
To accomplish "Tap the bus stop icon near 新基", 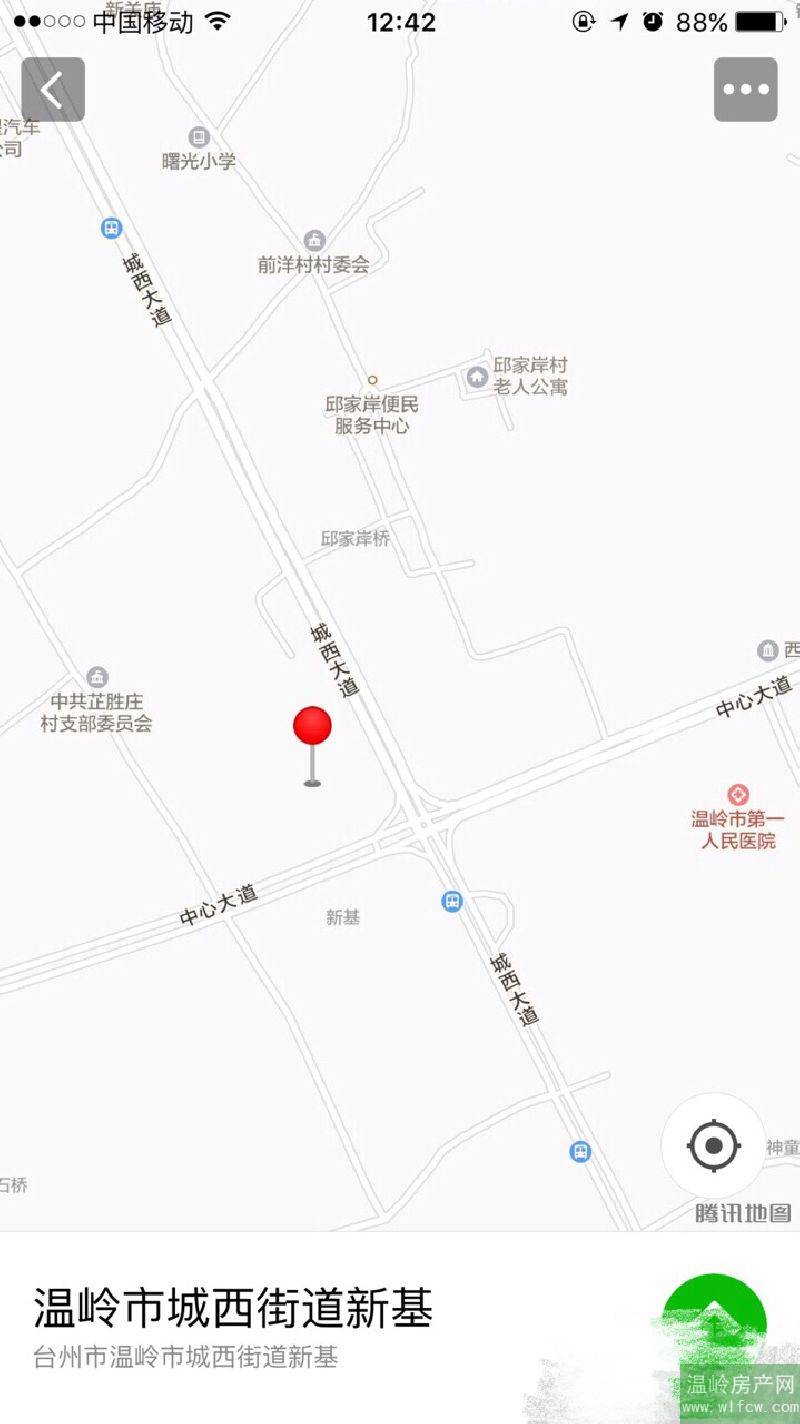I will pos(452,901).
